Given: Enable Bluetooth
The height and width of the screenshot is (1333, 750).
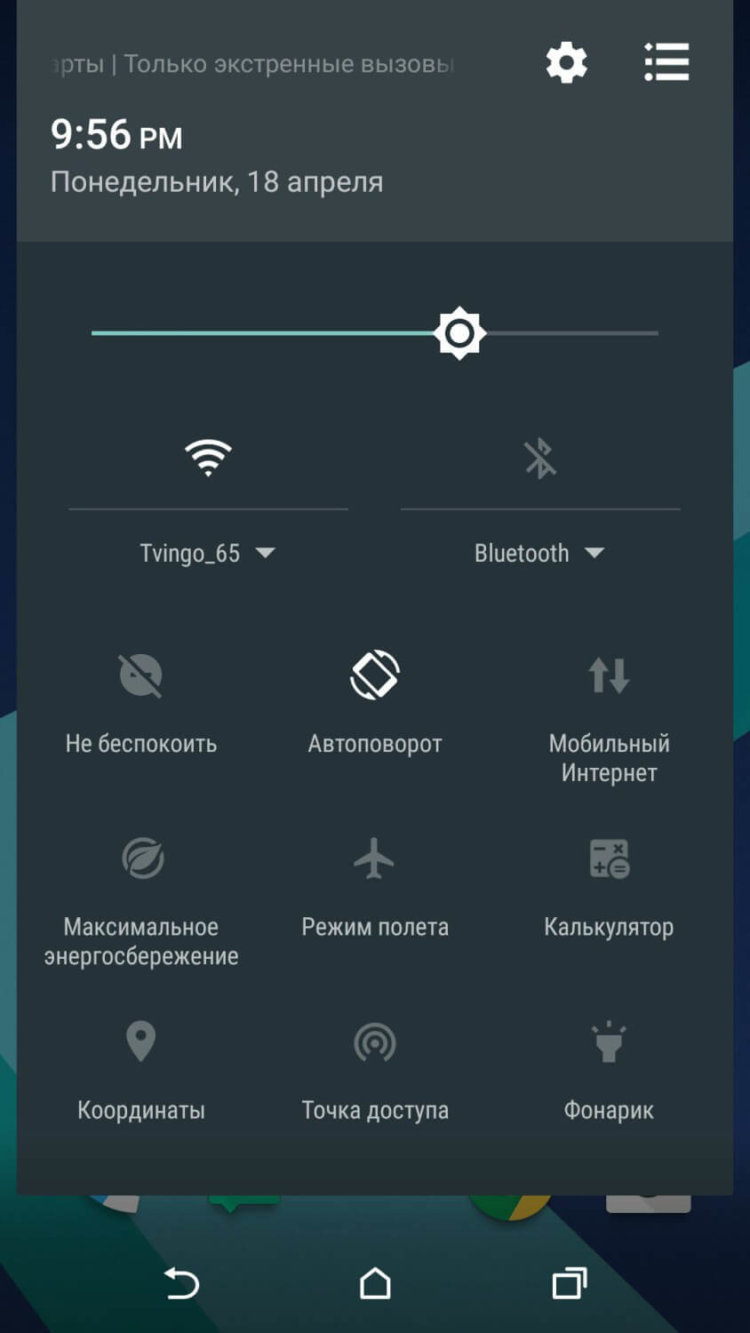Looking at the screenshot, I should pyautogui.click(x=540, y=458).
